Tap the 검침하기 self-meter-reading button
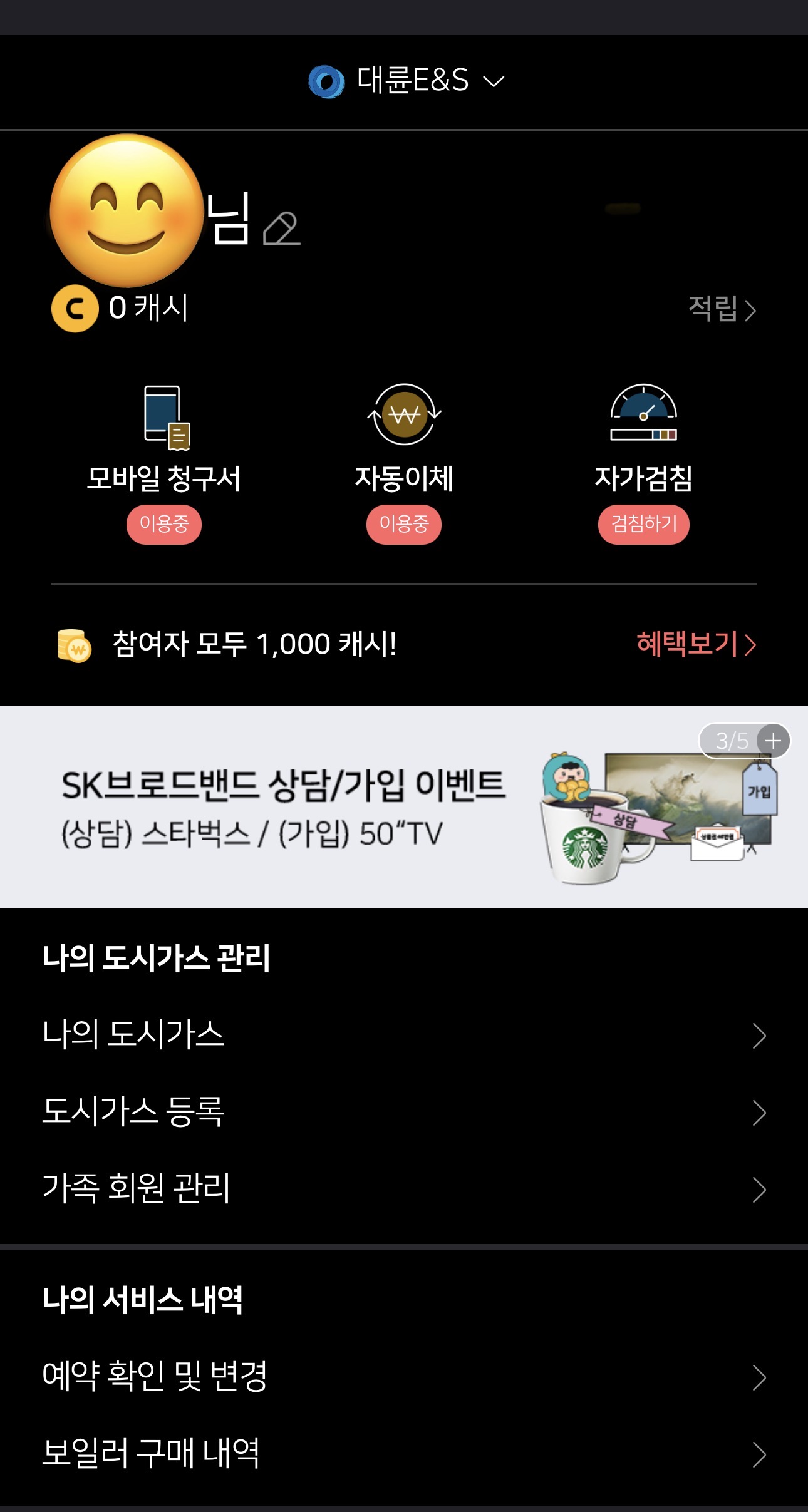Image resolution: width=808 pixels, height=1512 pixels. click(x=643, y=524)
